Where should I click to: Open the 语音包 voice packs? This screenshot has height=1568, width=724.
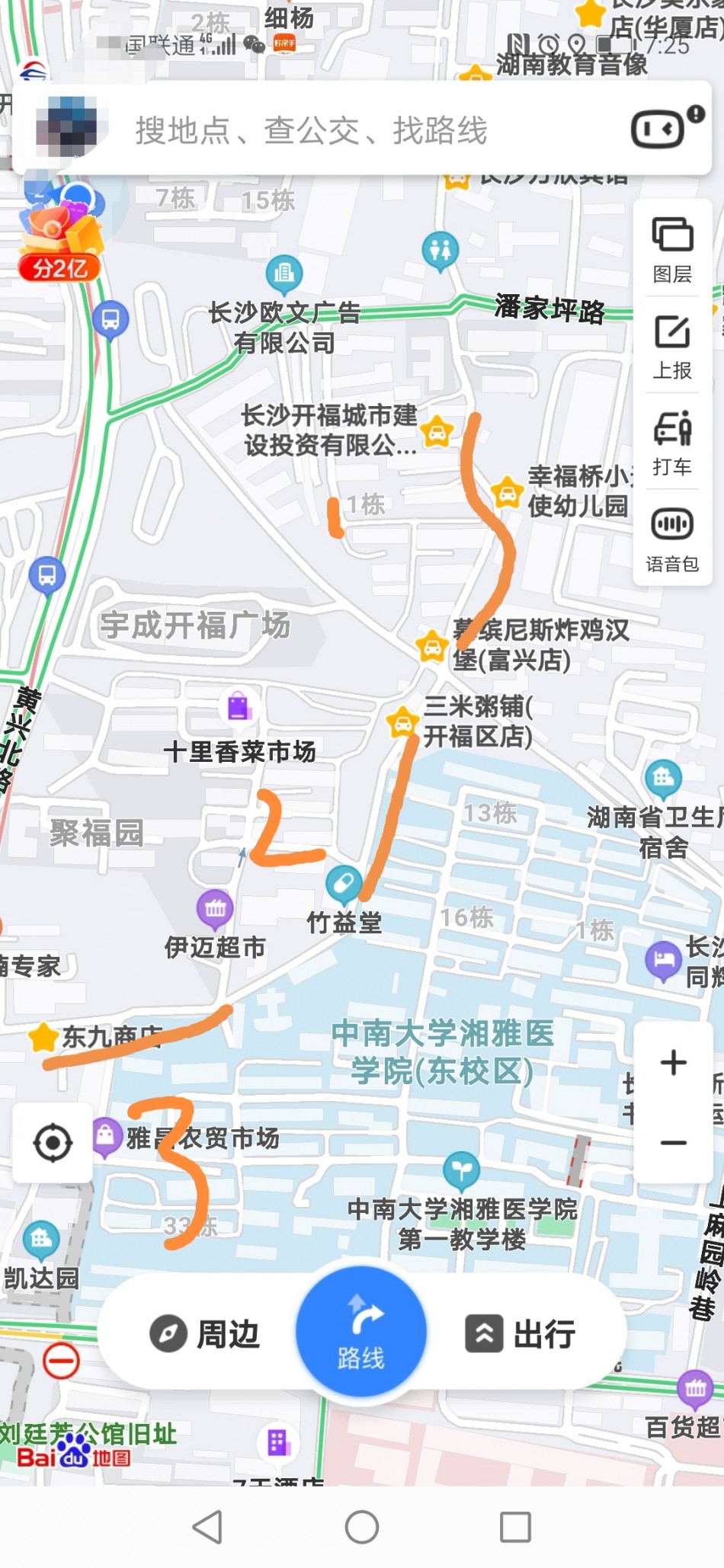tap(672, 539)
